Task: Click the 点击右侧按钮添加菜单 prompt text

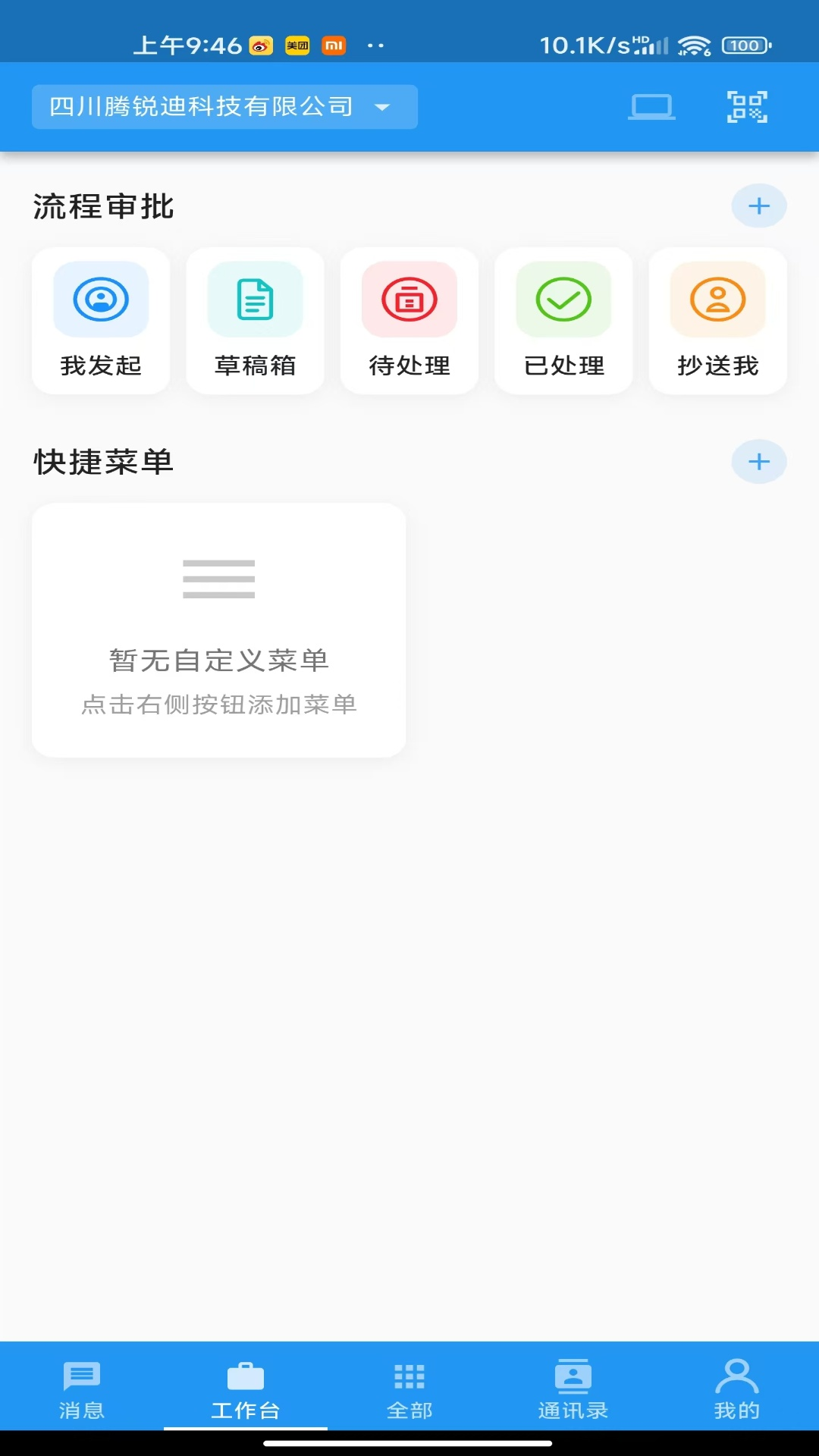Action: pos(219,704)
